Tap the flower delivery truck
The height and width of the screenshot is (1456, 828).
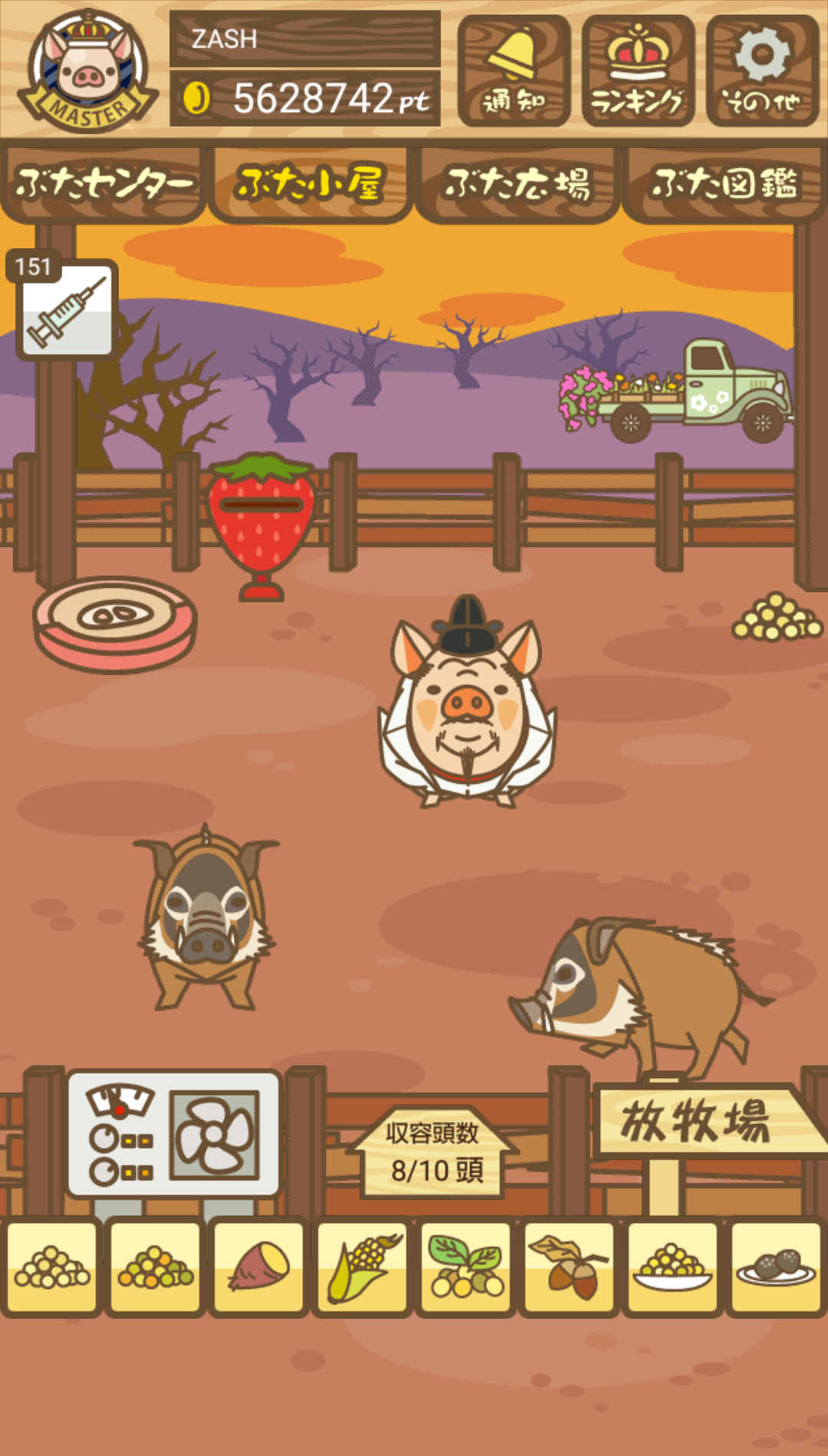click(x=675, y=389)
